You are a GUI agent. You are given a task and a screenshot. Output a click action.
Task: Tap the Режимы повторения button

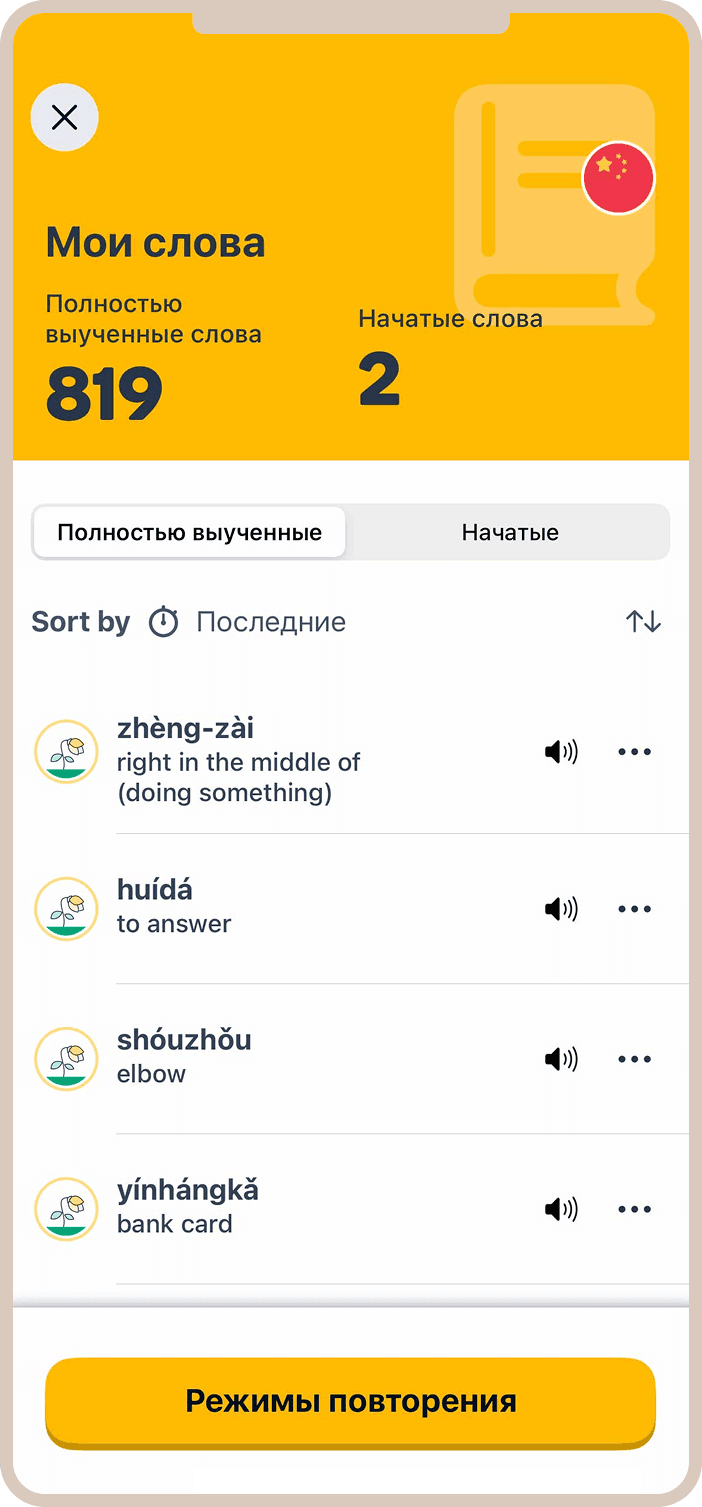(350, 1401)
